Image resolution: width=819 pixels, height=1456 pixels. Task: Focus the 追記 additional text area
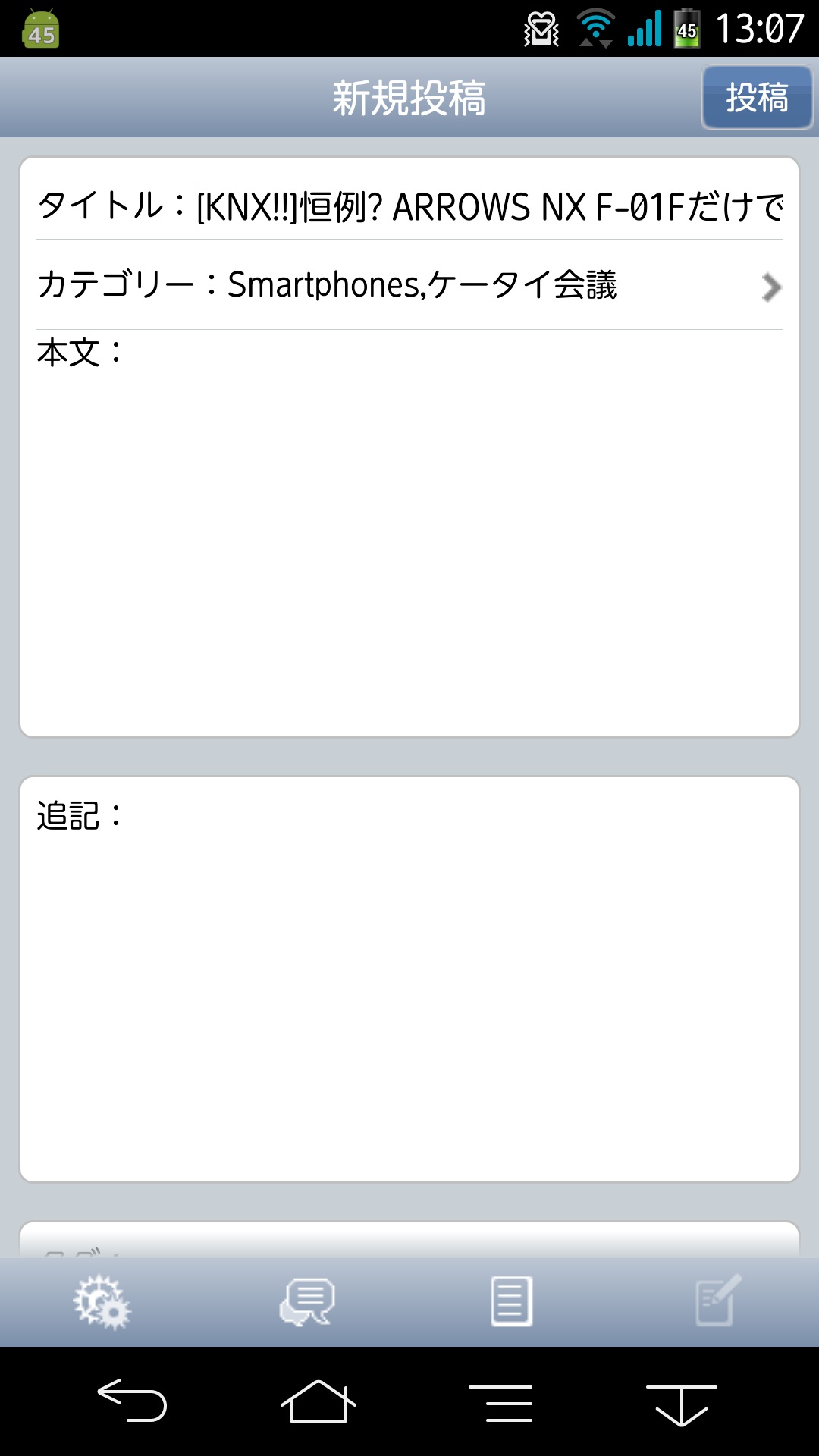(x=409, y=979)
